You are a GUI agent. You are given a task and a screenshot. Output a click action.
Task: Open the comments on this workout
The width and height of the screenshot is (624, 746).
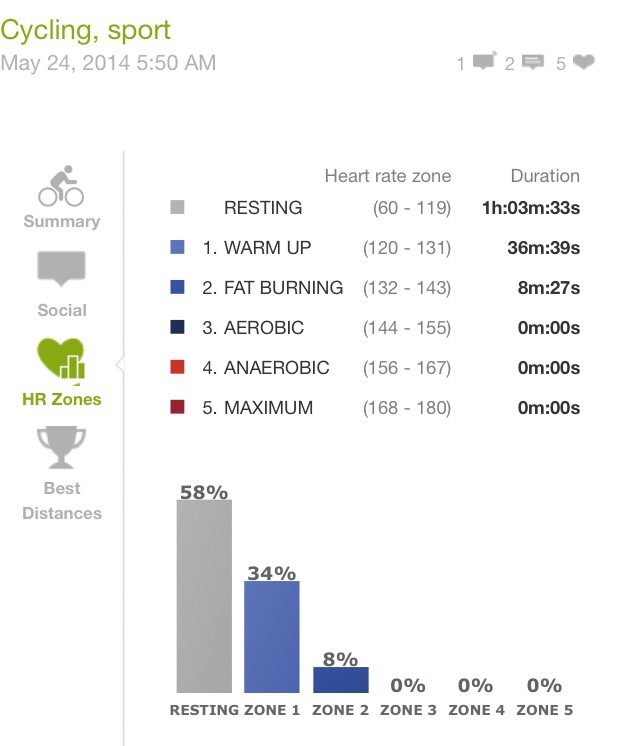533,63
